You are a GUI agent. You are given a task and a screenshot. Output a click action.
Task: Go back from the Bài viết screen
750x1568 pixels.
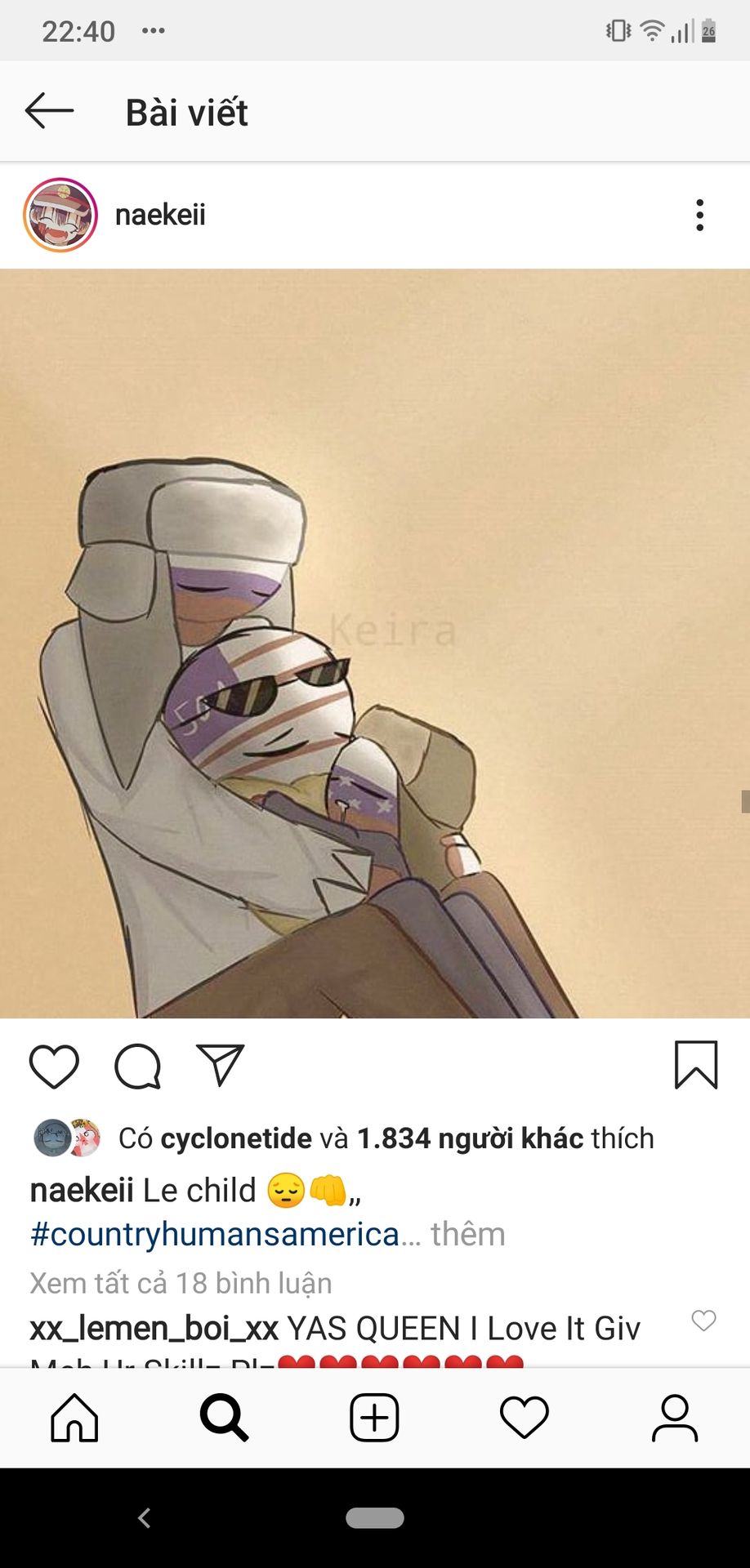point(49,111)
